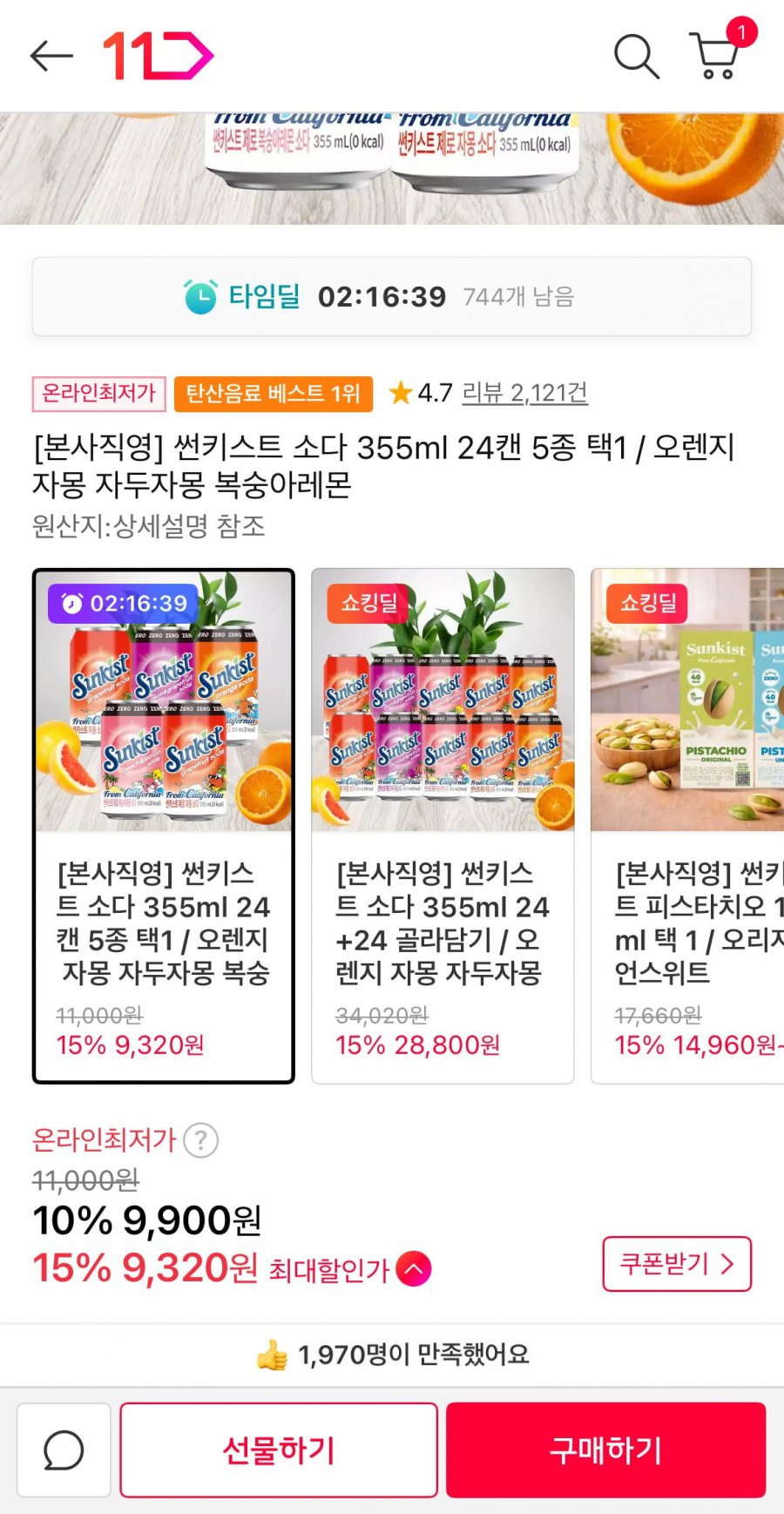The width and height of the screenshot is (784, 1514).
Task: Open the 11st home logo
Action: click(158, 57)
